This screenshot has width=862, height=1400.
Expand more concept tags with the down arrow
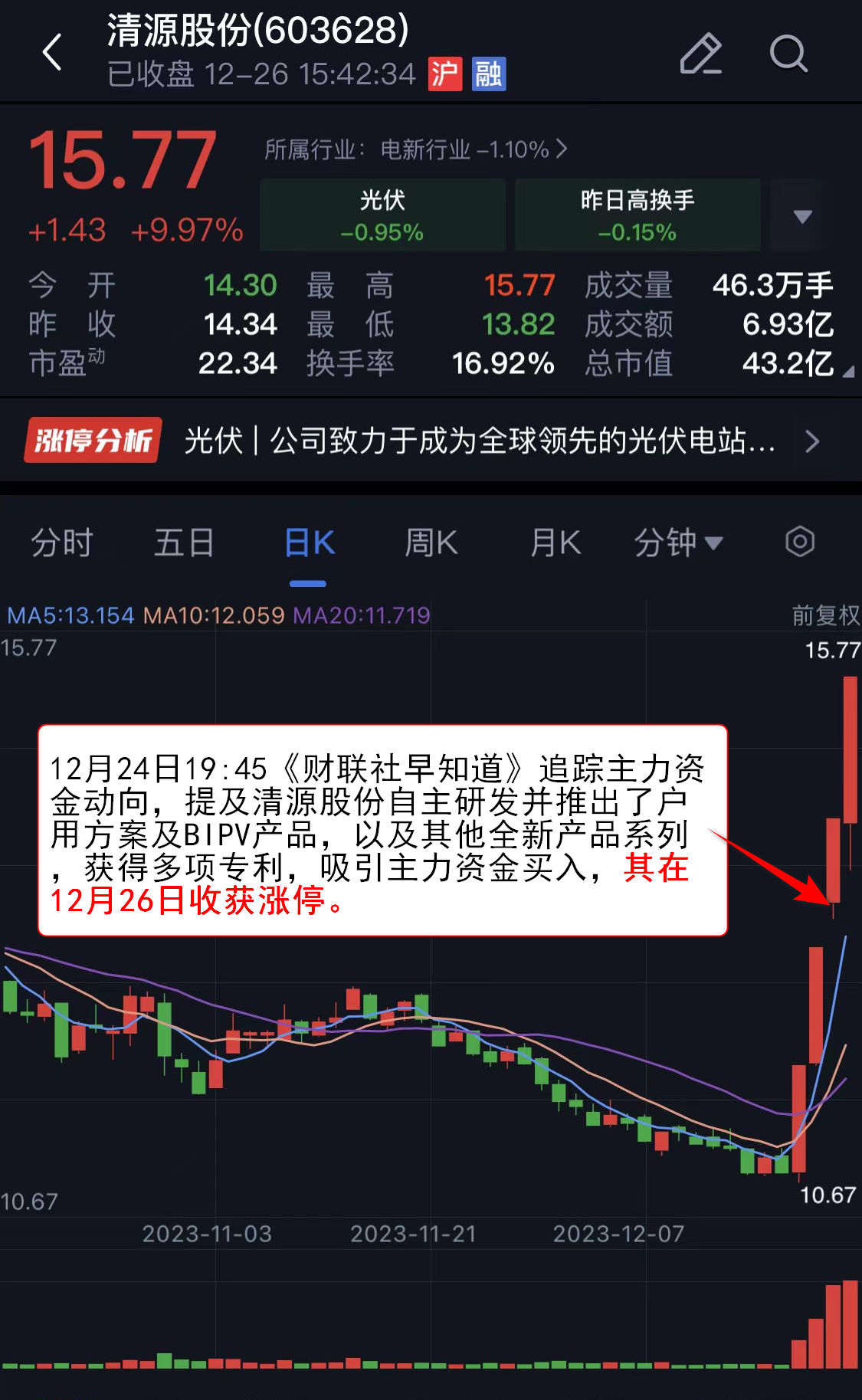(801, 216)
